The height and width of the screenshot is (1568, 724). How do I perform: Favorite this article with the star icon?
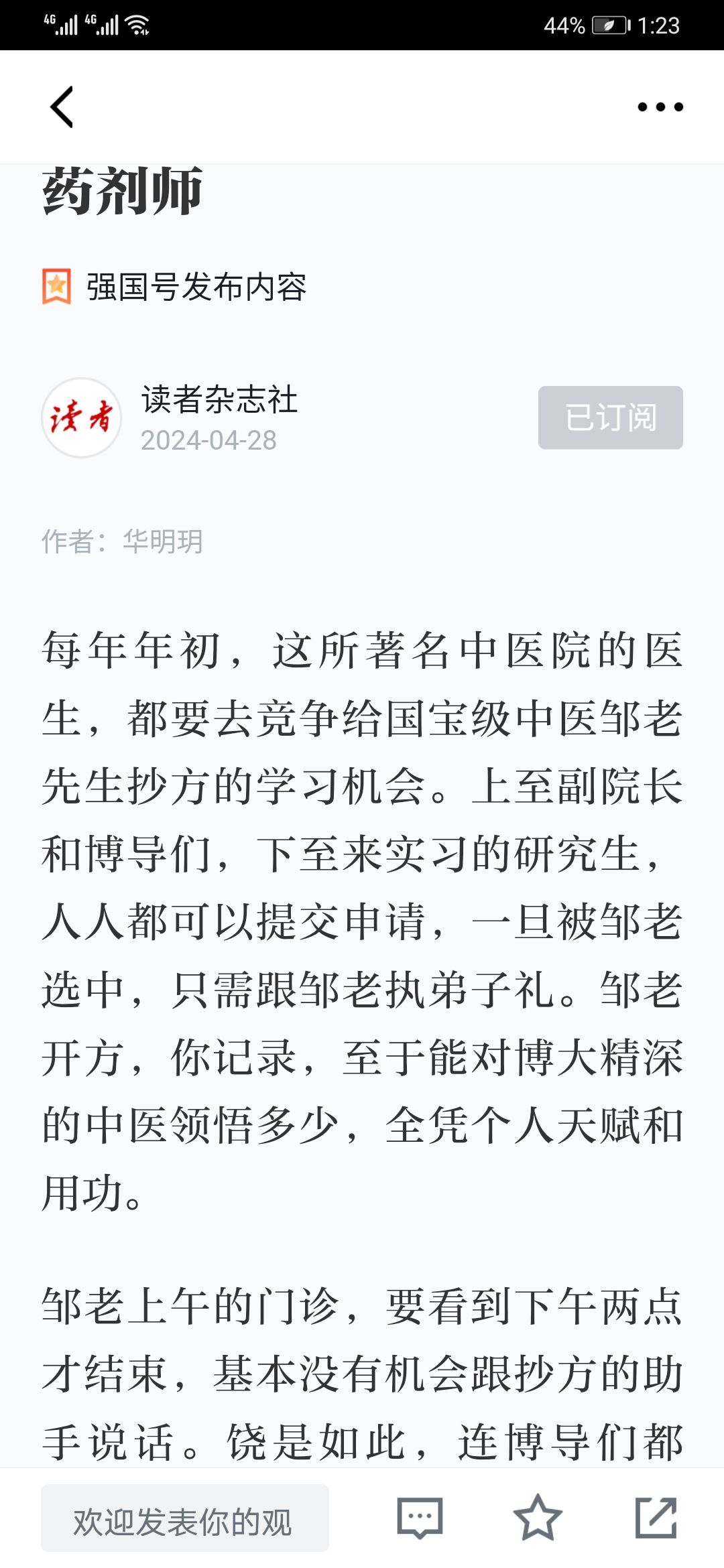point(538,1518)
